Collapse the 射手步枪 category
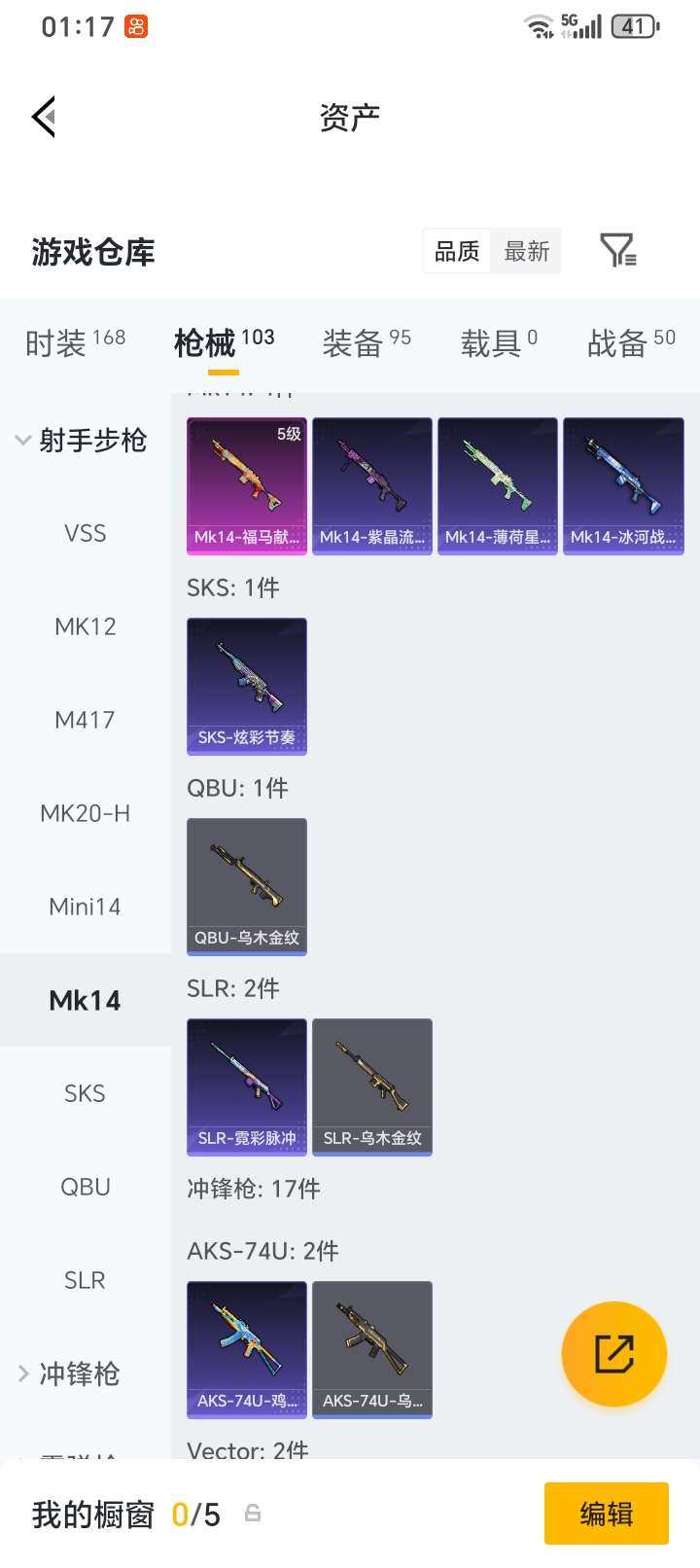 tap(82, 441)
